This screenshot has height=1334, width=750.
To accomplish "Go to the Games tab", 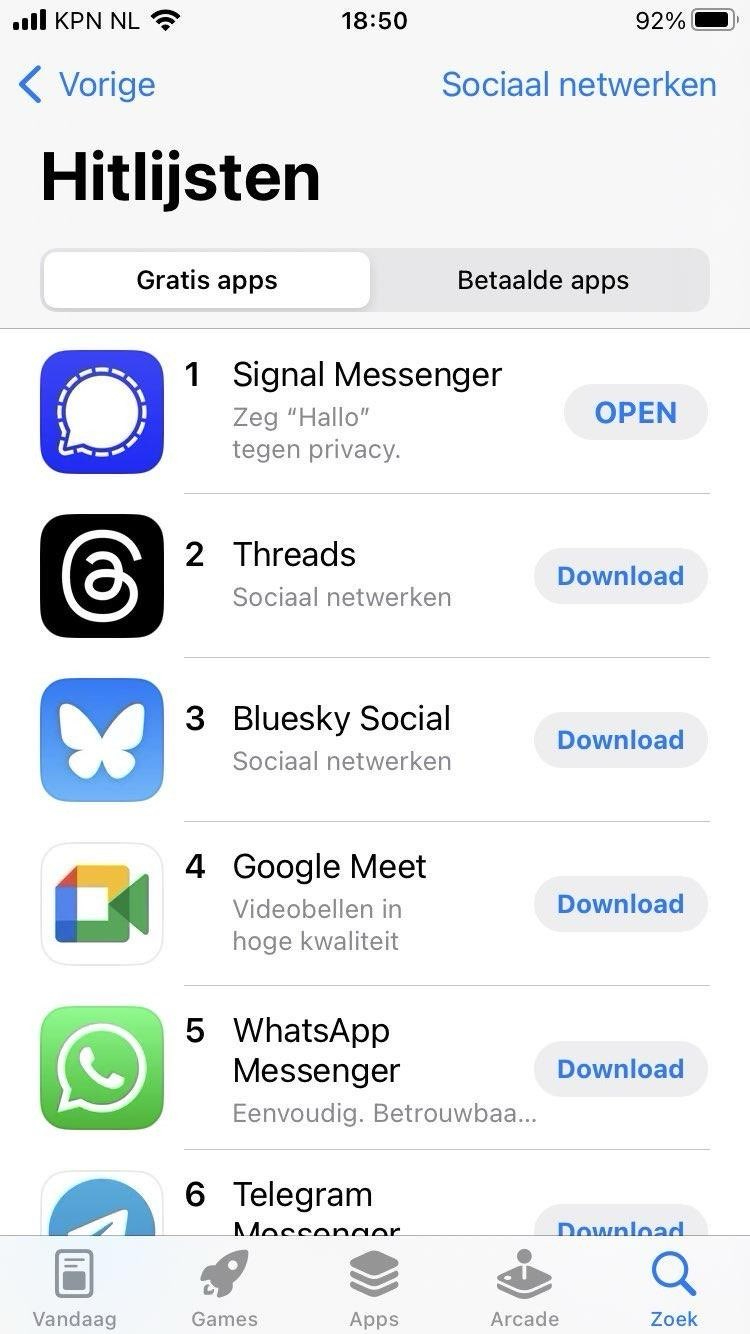I will click(224, 1290).
